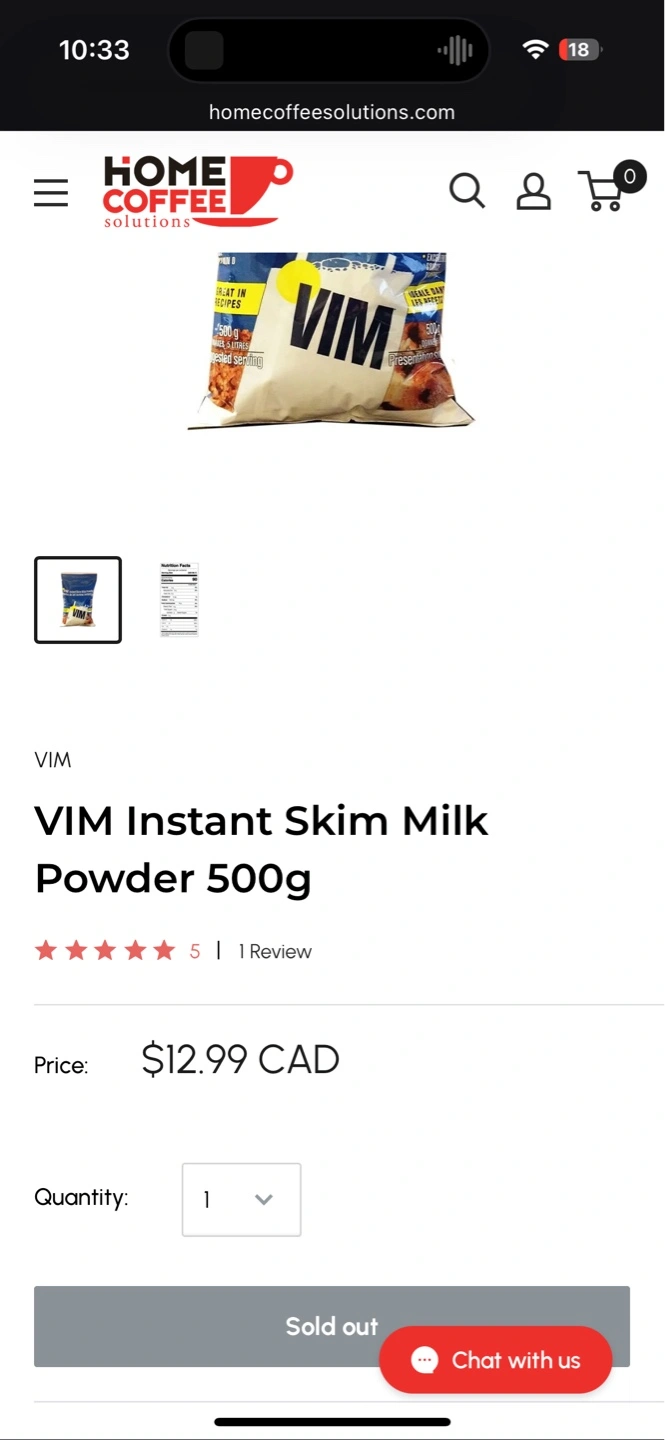This screenshot has width=665, height=1440.
Task: Open the account profile icon
Action: (x=533, y=191)
